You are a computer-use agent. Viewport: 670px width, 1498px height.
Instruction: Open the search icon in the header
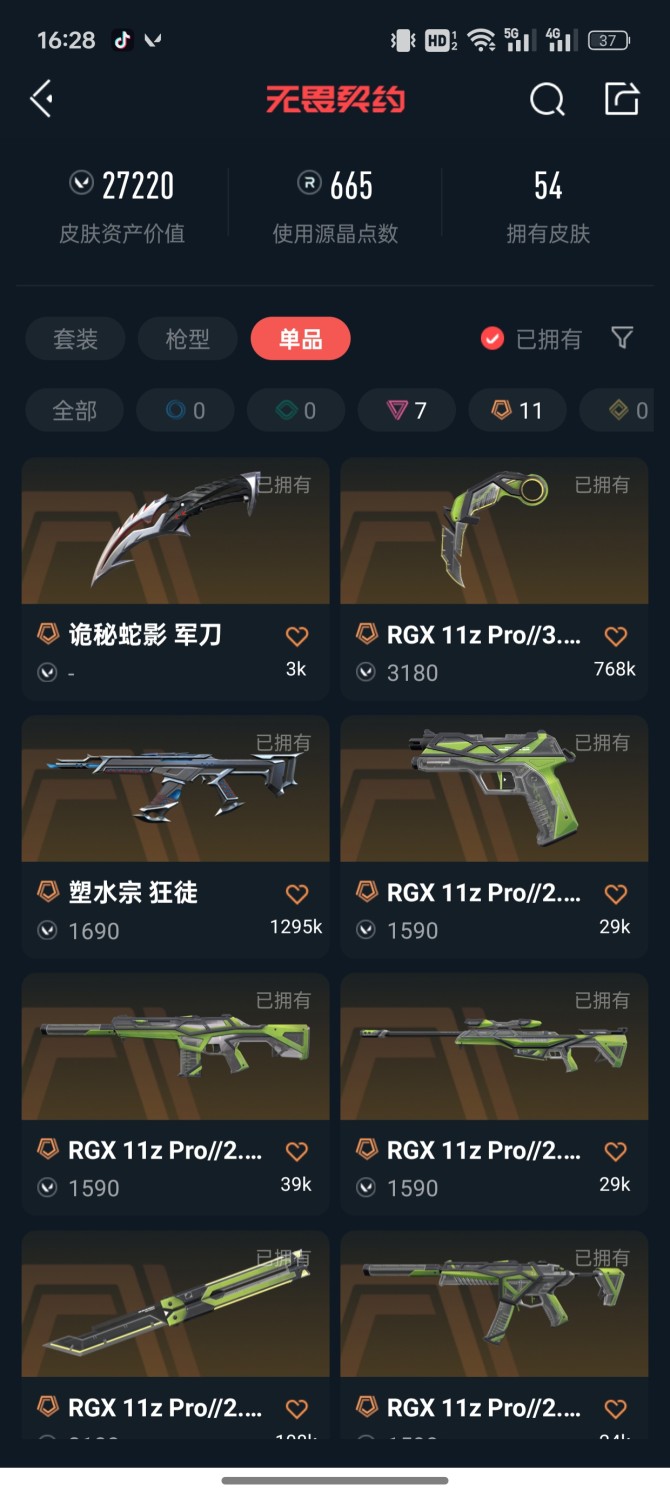[x=546, y=99]
